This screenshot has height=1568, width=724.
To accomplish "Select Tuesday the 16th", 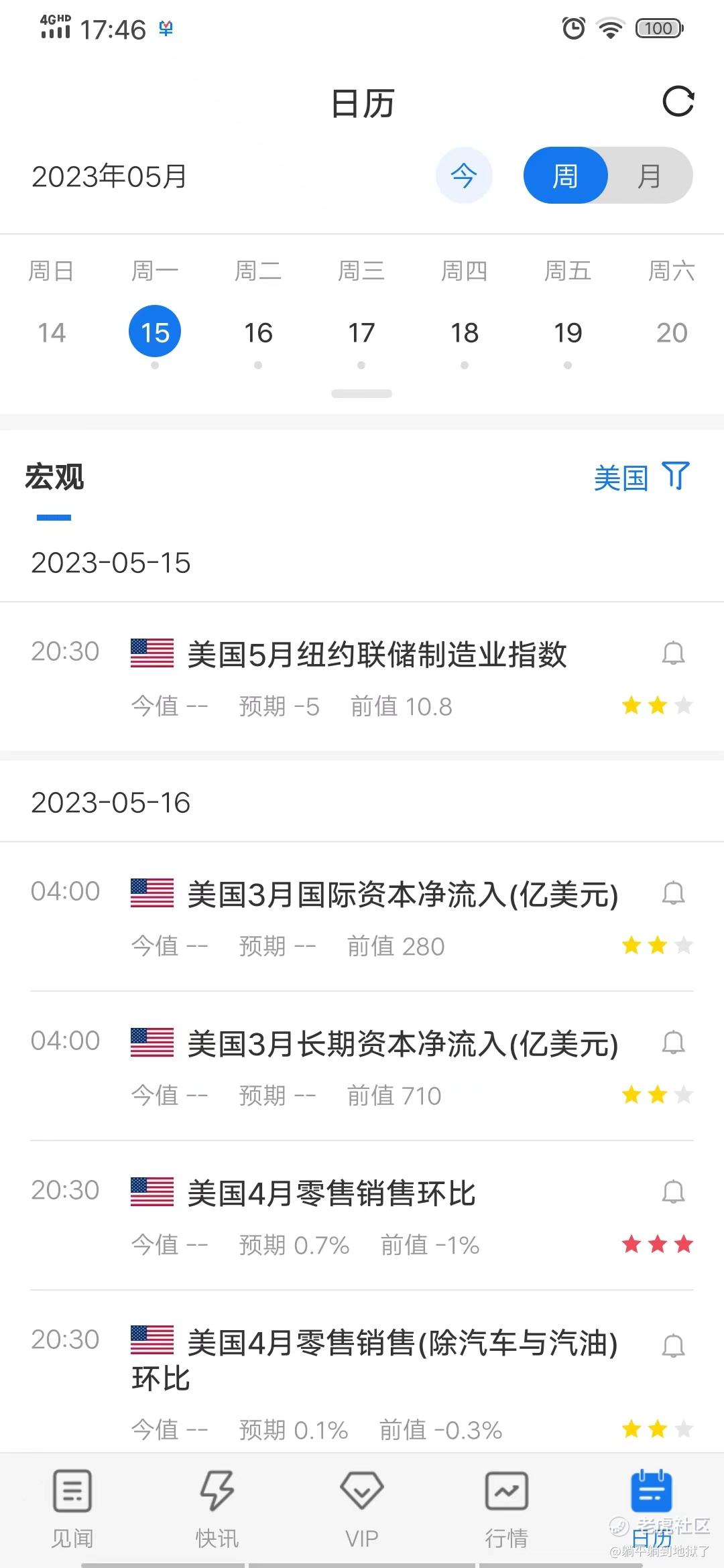I will [x=258, y=332].
